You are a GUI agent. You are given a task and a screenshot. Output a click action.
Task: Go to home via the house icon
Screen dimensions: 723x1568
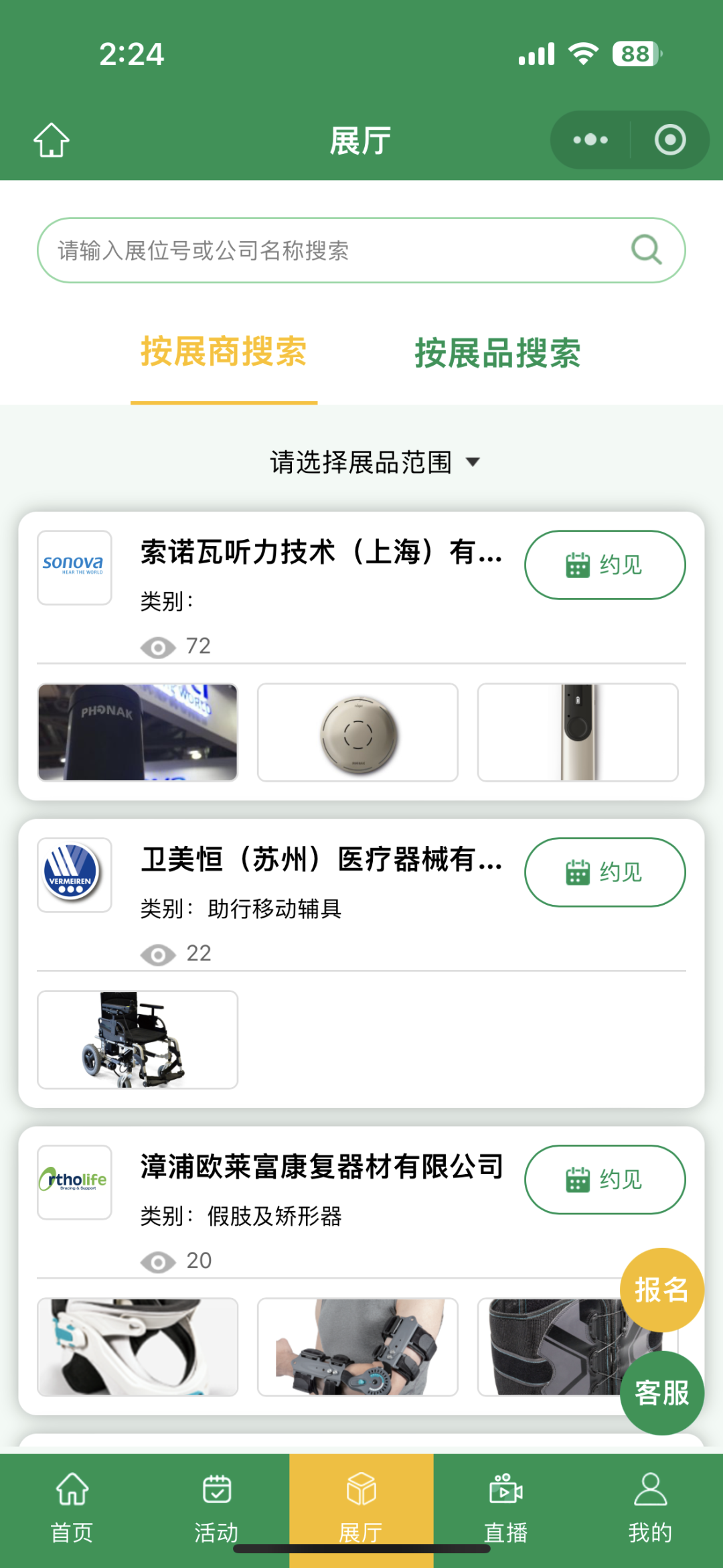pyautogui.click(x=52, y=141)
